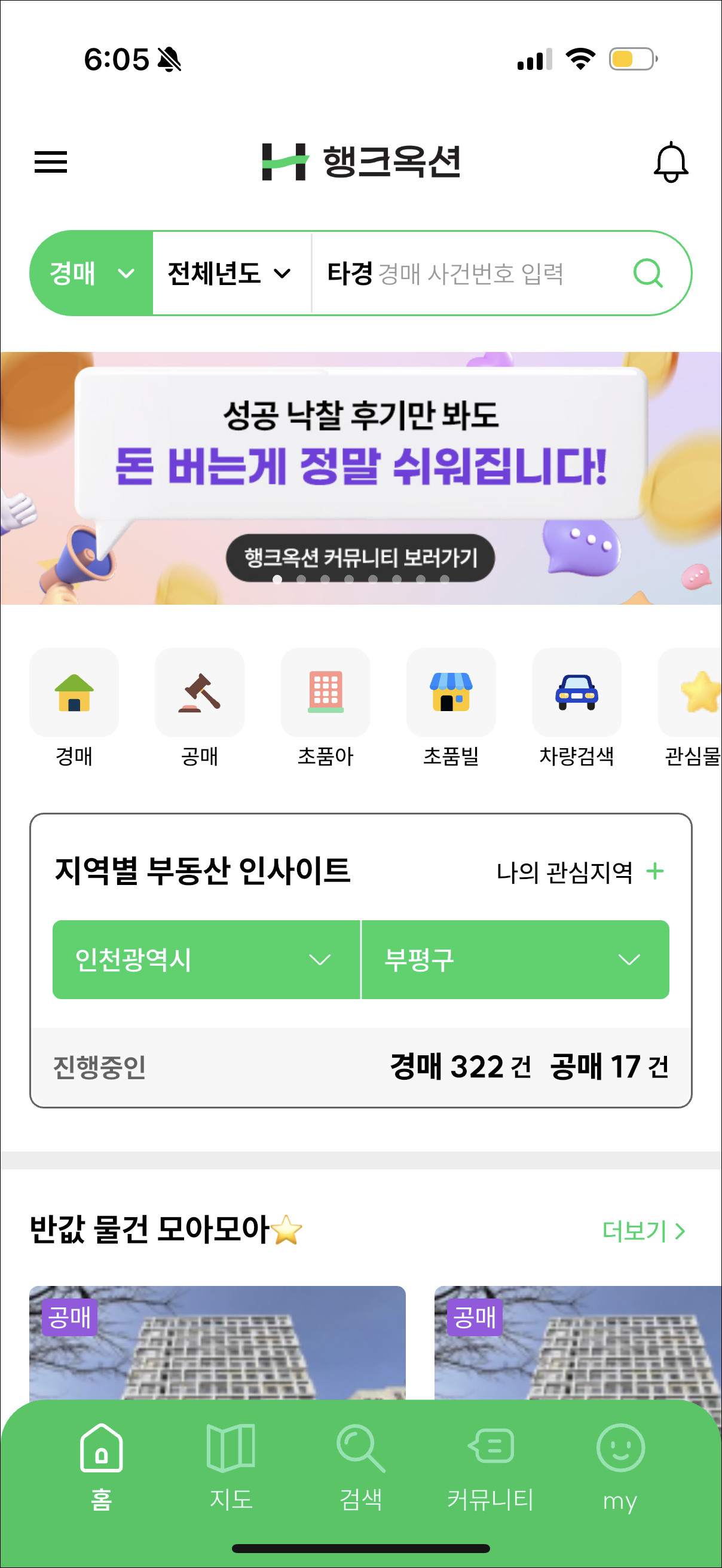
Task: Expand the 경매 type dropdown
Action: pos(91,273)
